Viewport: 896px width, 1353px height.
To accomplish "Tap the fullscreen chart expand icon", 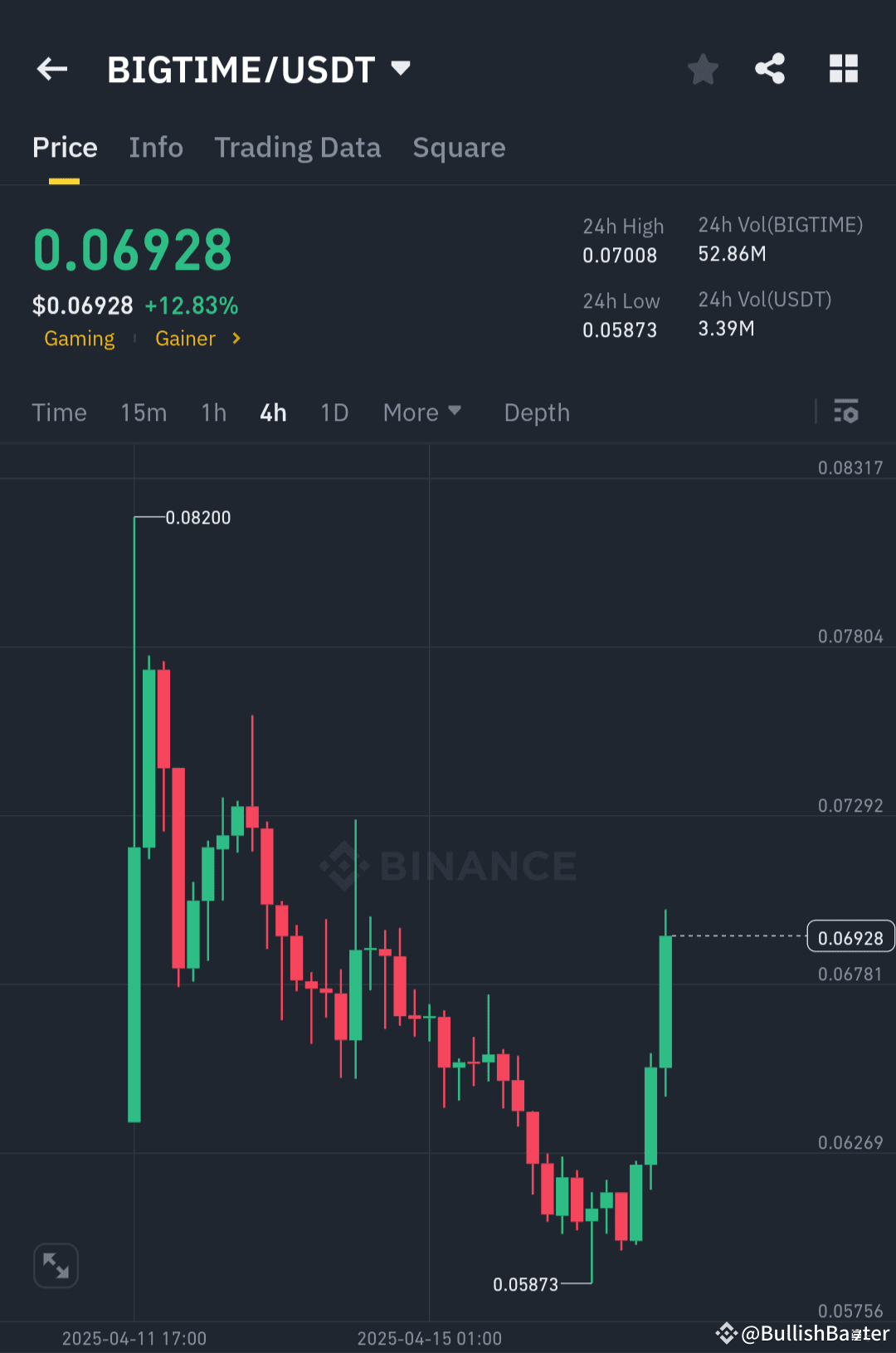I will point(56,1265).
